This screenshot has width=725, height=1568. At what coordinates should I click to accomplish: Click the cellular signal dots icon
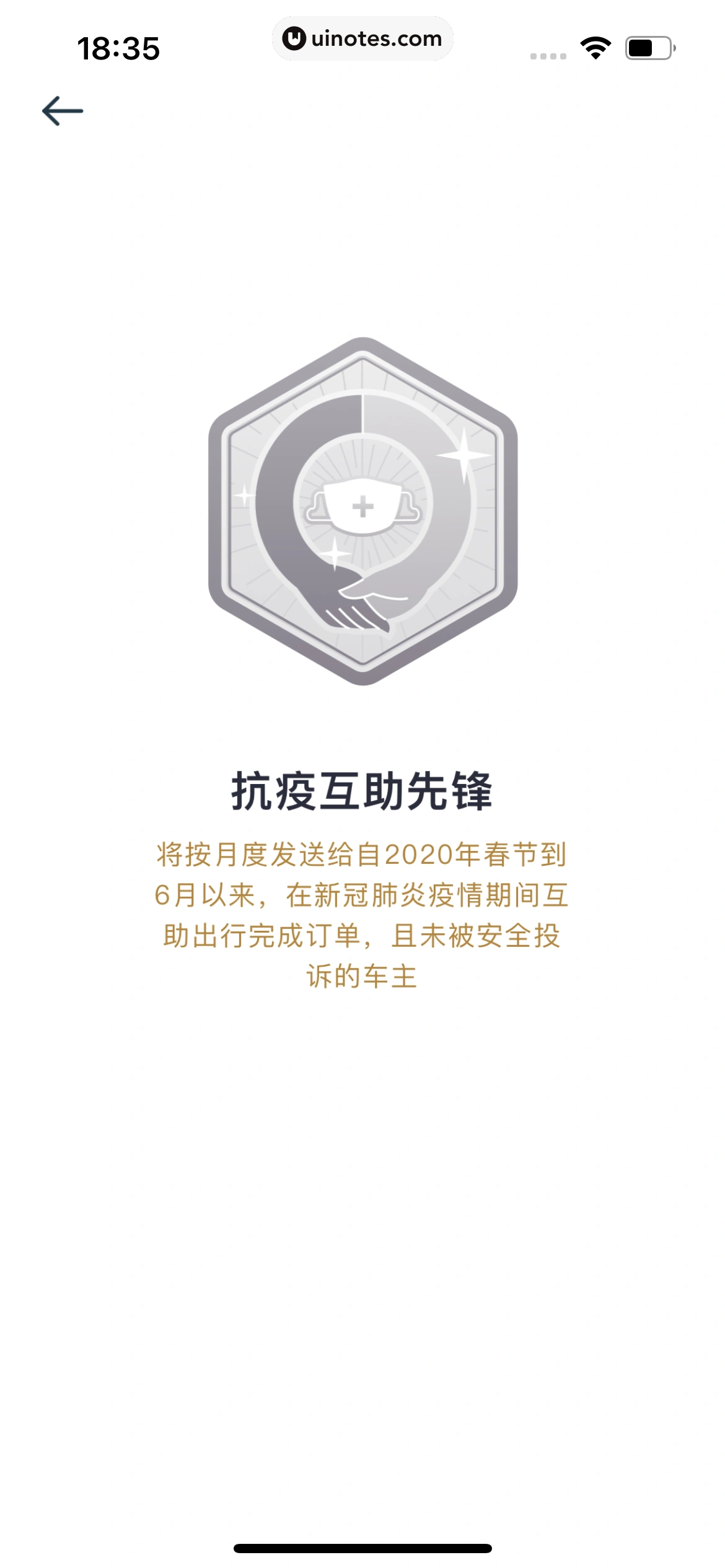[x=548, y=56]
